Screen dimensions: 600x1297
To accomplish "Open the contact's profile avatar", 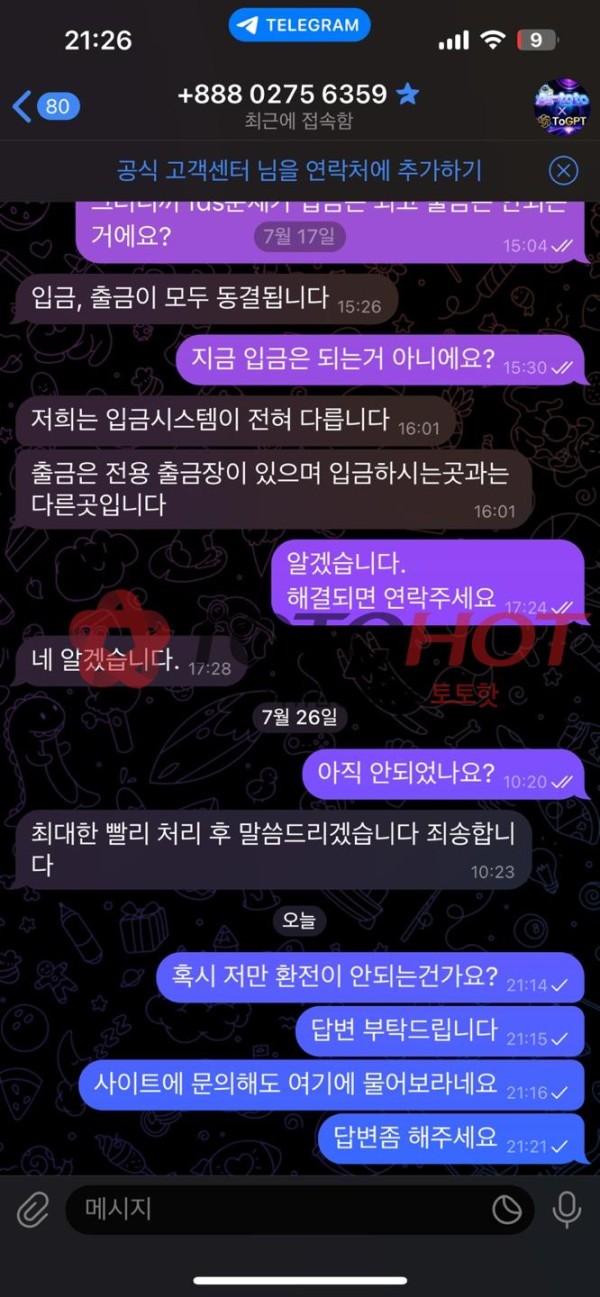I will [560, 104].
